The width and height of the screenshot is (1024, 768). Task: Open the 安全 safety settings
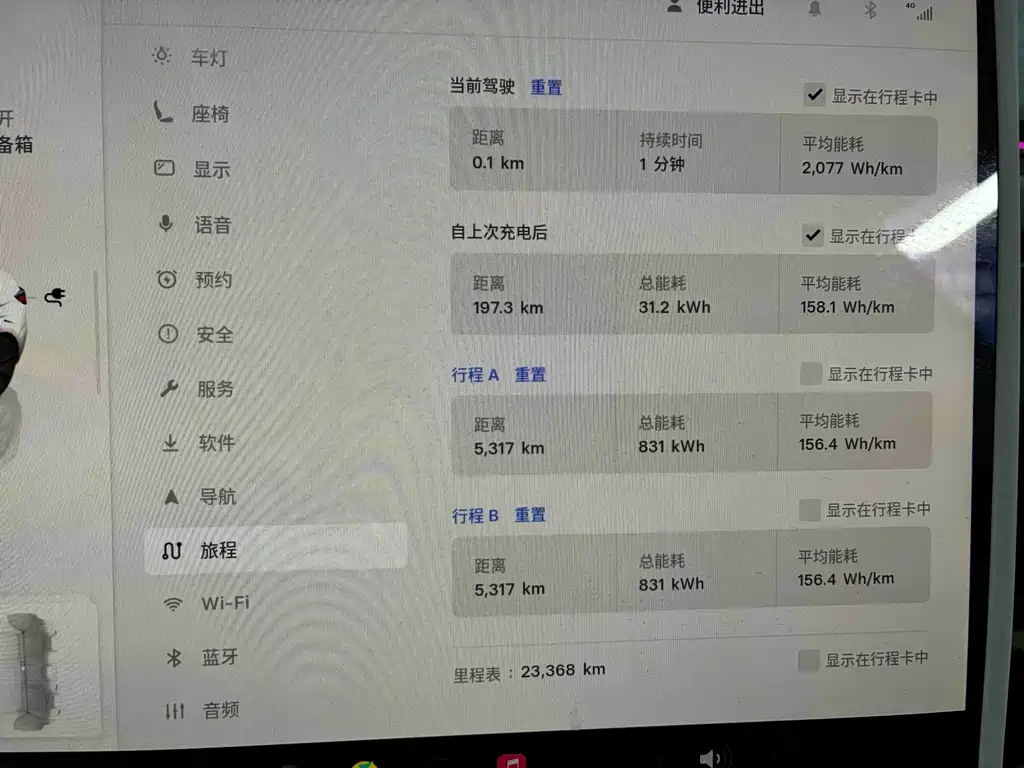click(x=214, y=335)
